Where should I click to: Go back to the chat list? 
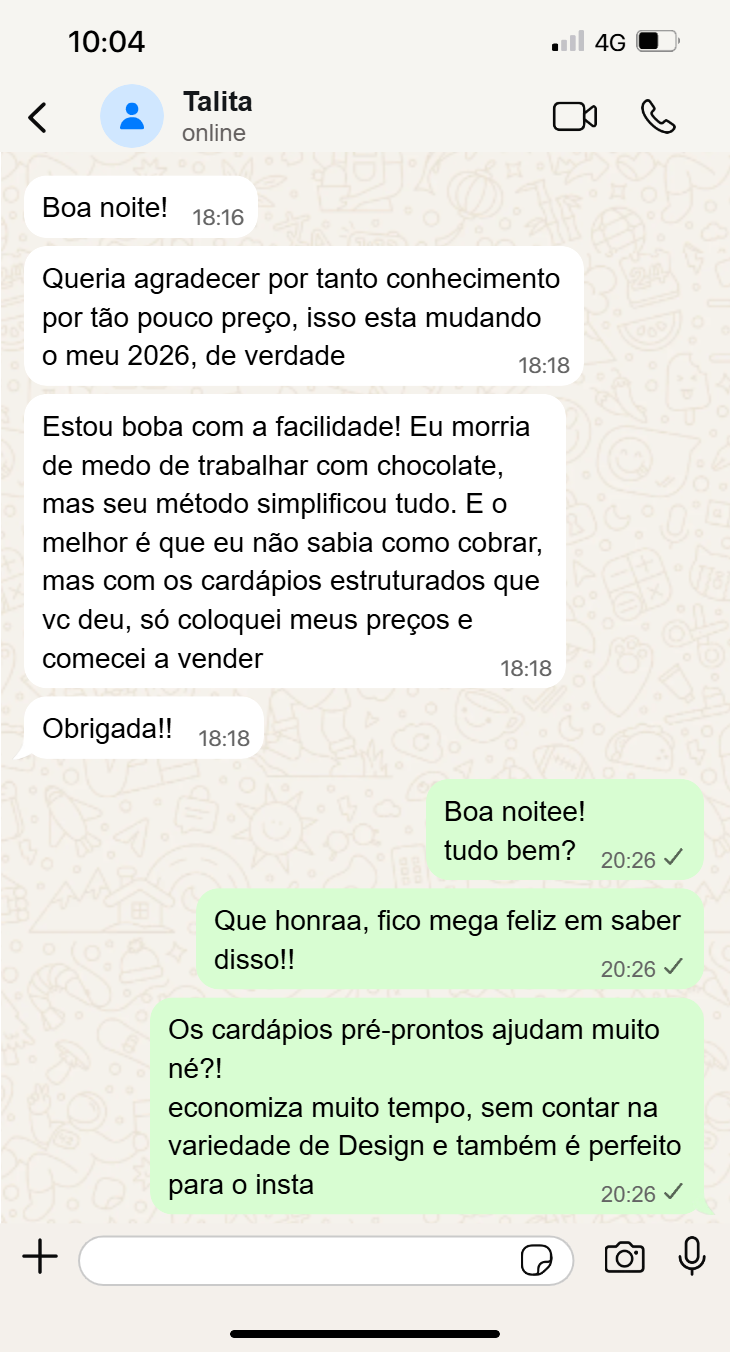[x=37, y=117]
